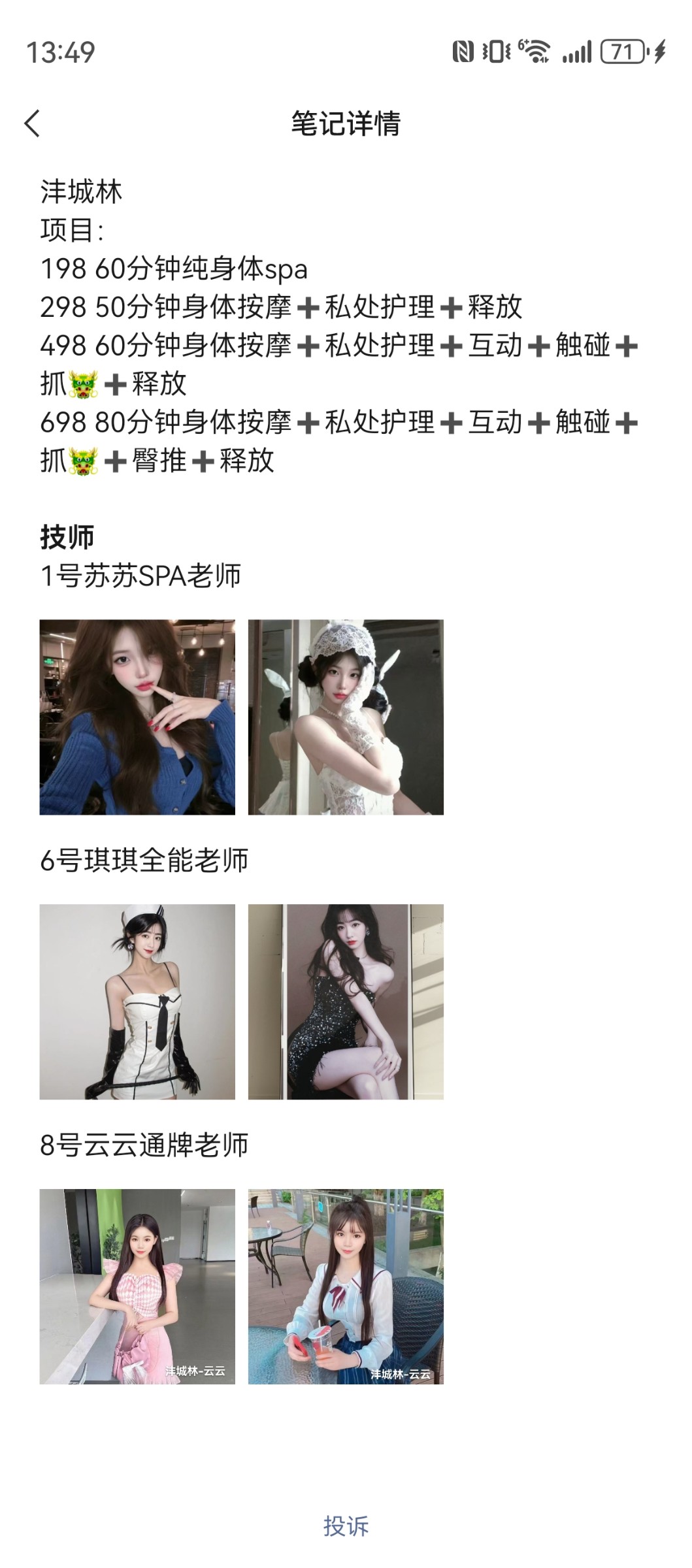Enlarge first photo under 8号云云通牌老师
692x1568 pixels.
[137, 1286]
